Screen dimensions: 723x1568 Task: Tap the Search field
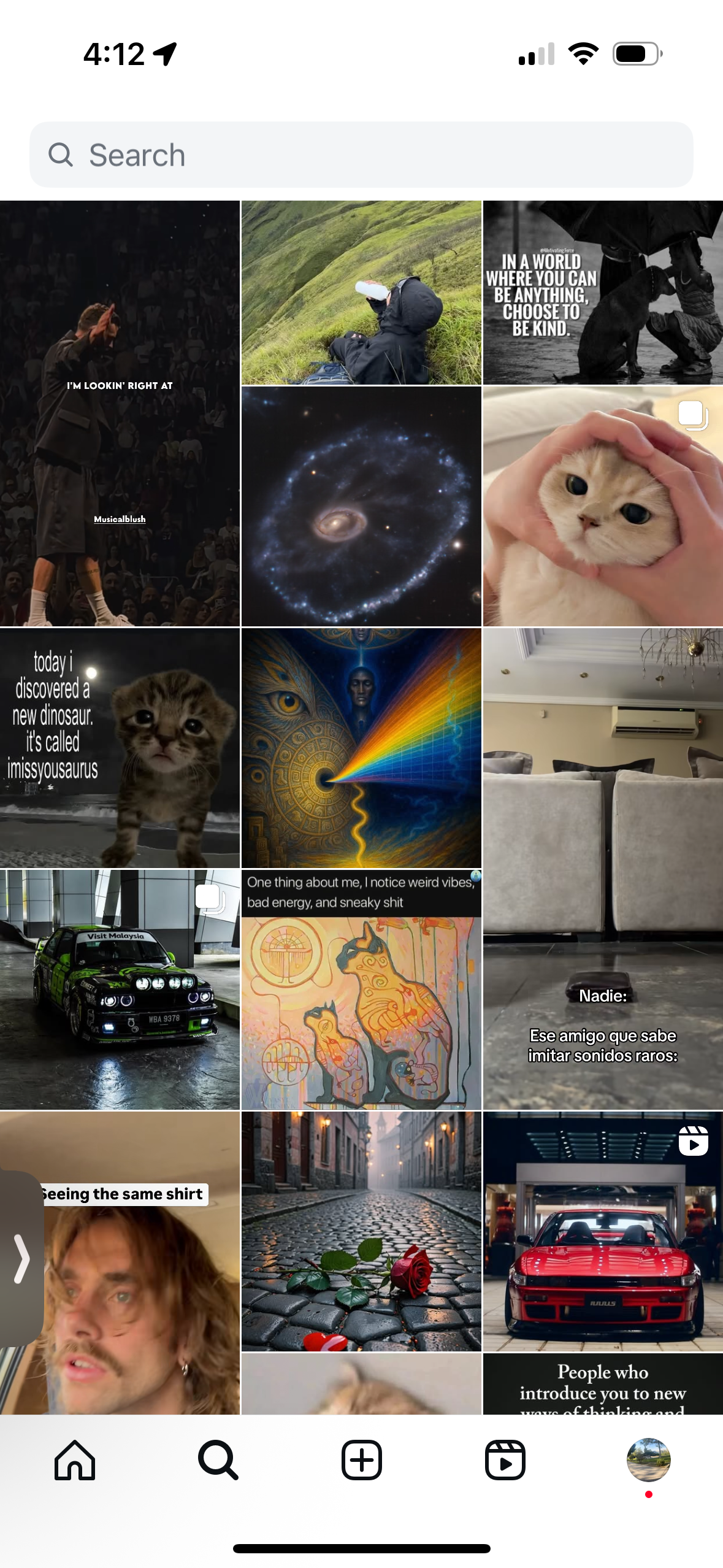point(361,155)
